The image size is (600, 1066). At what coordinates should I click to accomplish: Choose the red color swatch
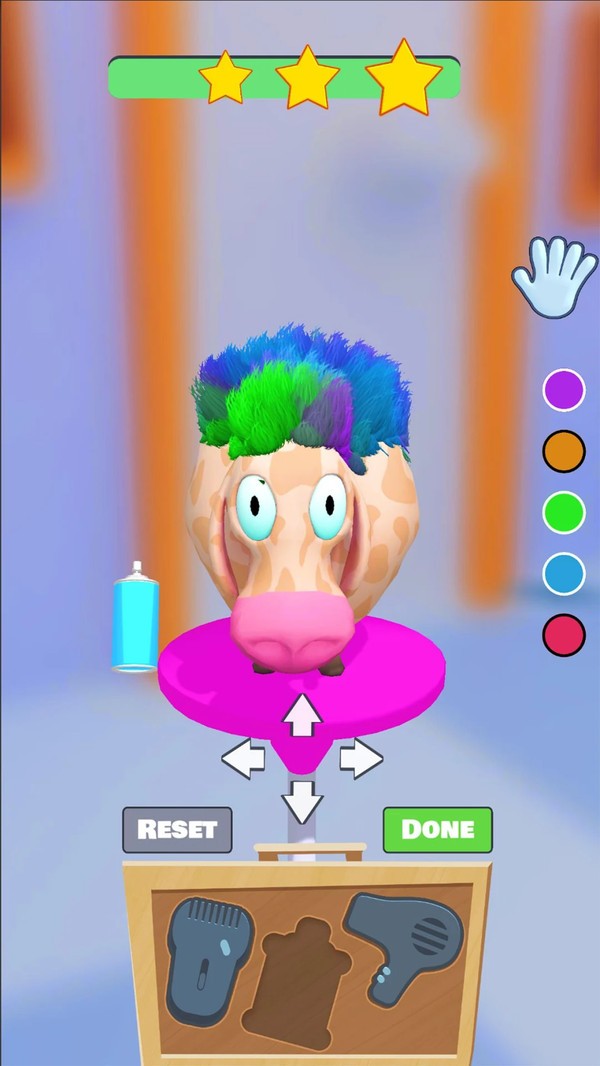click(x=564, y=634)
